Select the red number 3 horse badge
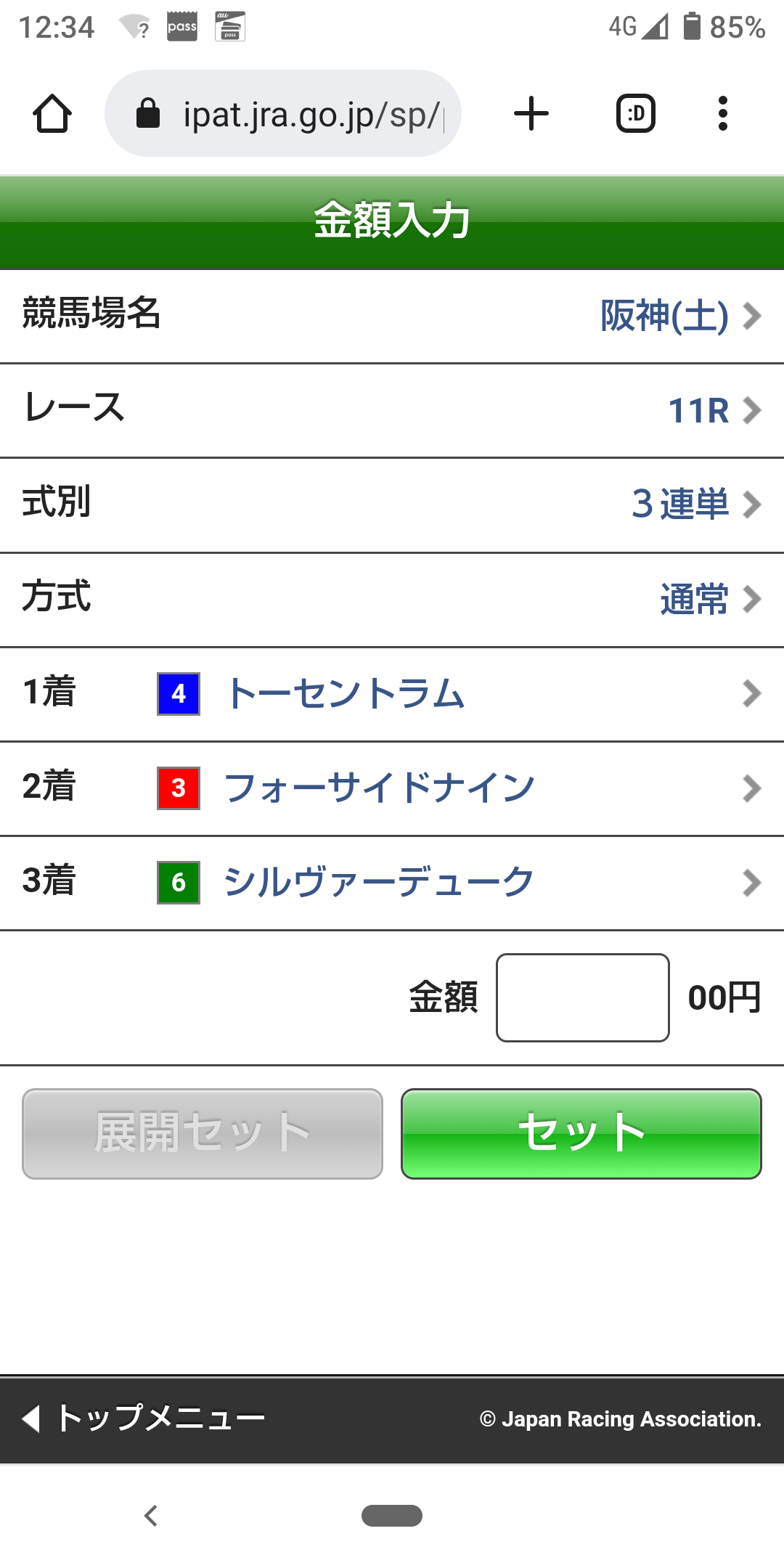 tap(178, 788)
